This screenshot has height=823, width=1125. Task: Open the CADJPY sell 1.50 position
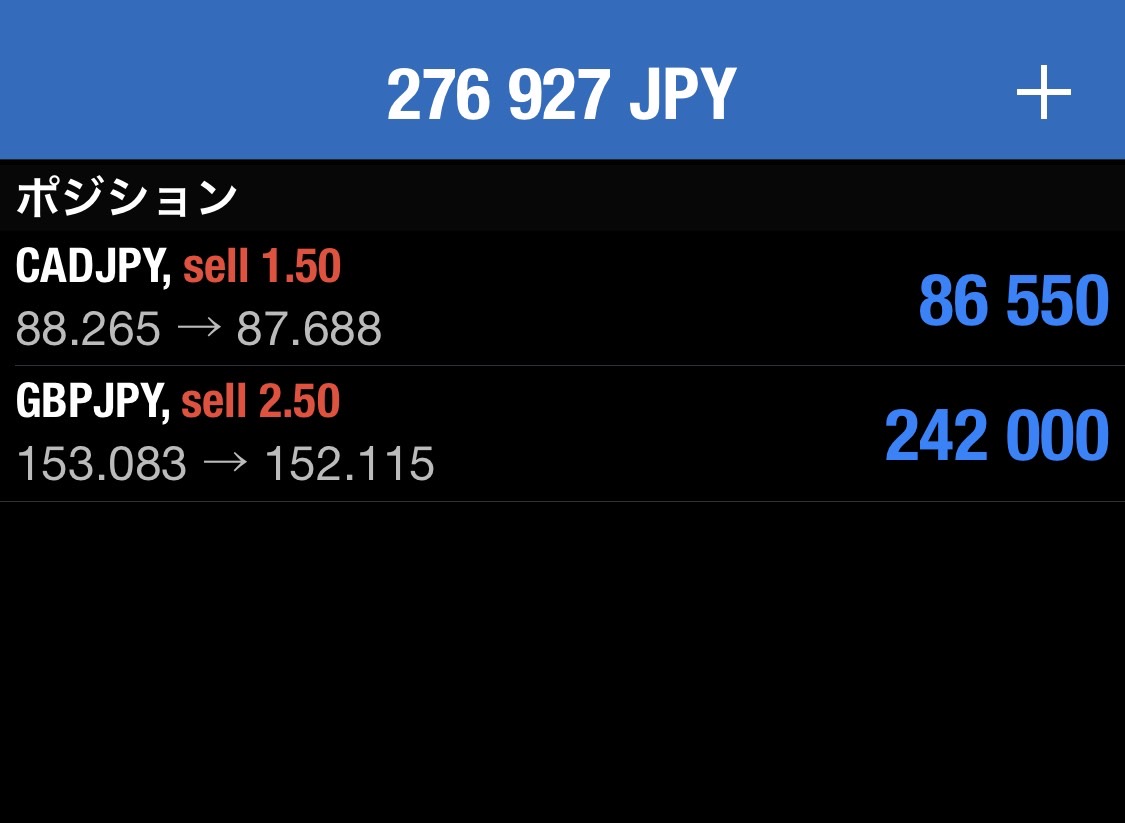pos(560,298)
